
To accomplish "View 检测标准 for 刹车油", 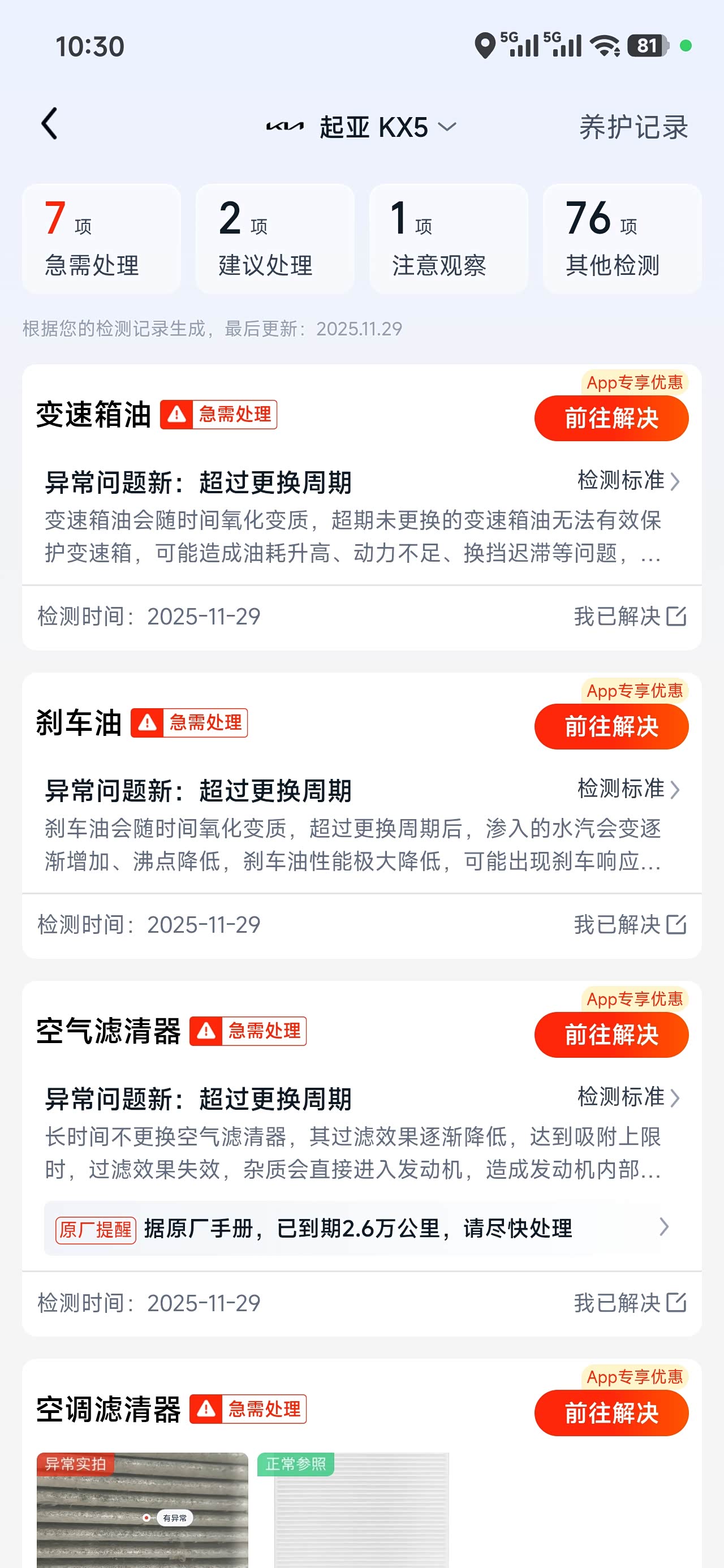I will [628, 789].
